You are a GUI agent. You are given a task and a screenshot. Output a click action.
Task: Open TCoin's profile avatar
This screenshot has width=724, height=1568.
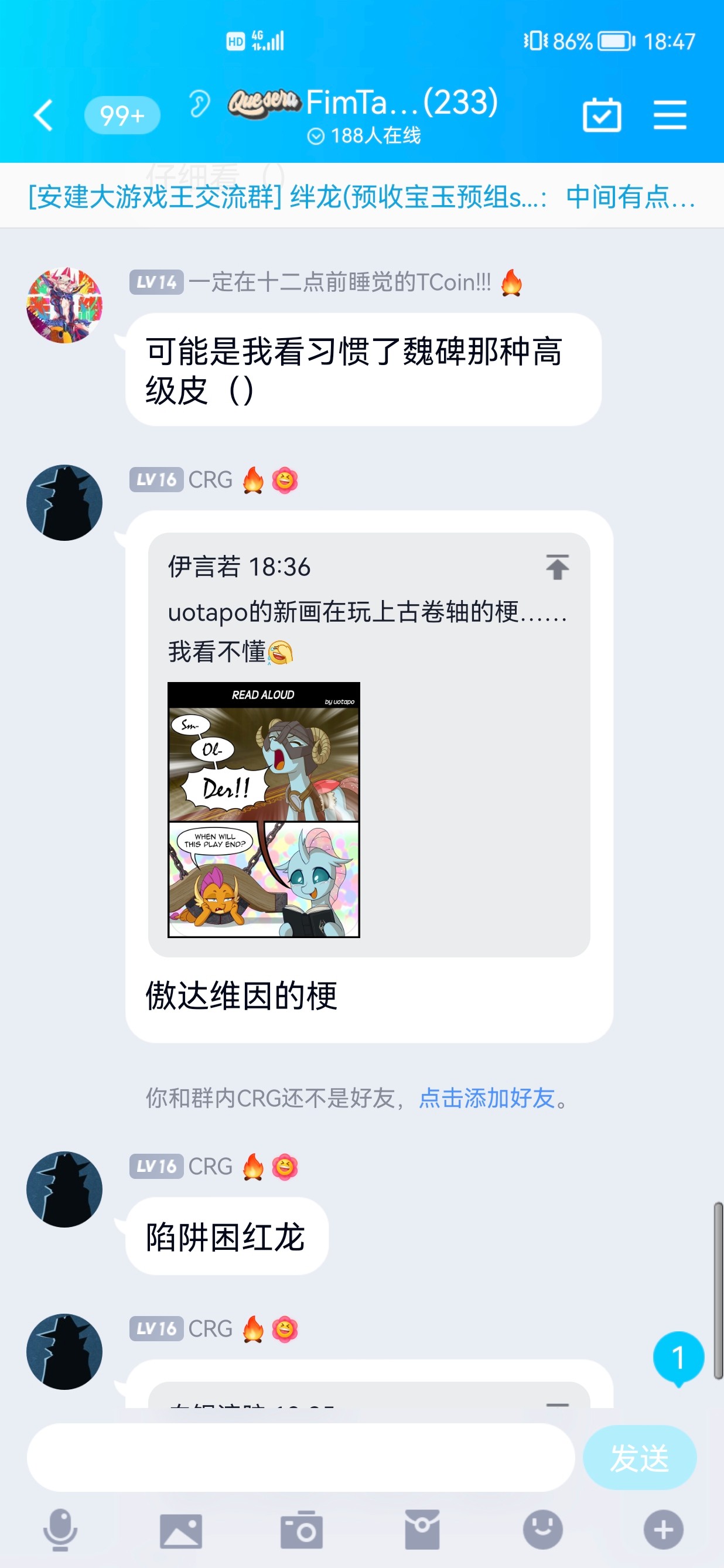pyautogui.click(x=64, y=305)
